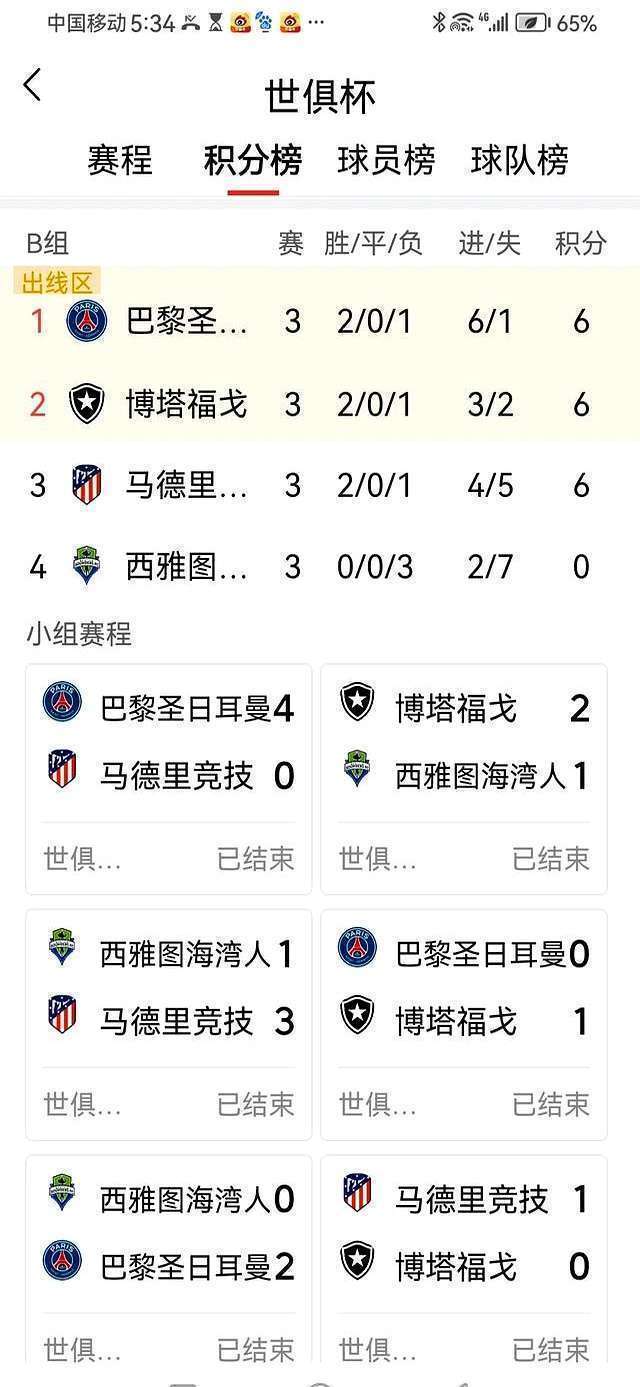Open the 博塔福戈 2-1 西雅图海湾人 match card
The image size is (640, 1387).
(464, 779)
